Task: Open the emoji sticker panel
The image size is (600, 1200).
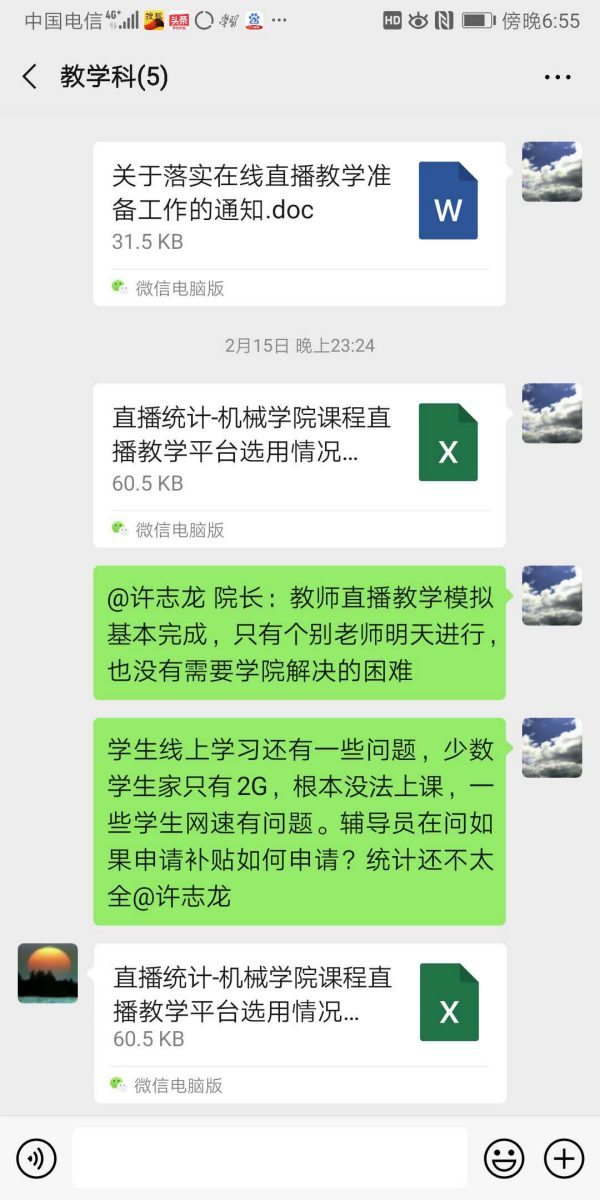Action: (504, 1159)
